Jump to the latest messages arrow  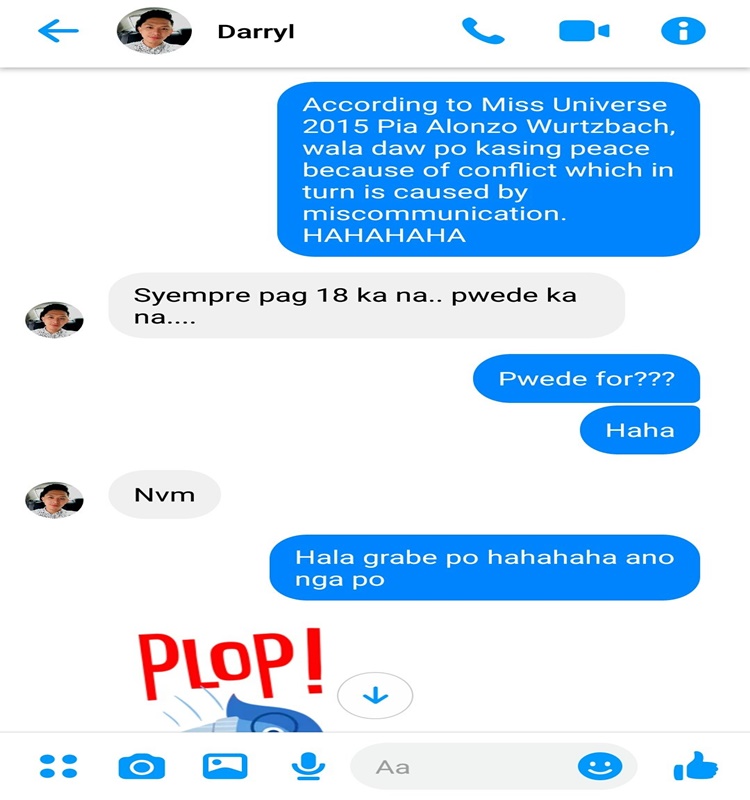(375, 694)
